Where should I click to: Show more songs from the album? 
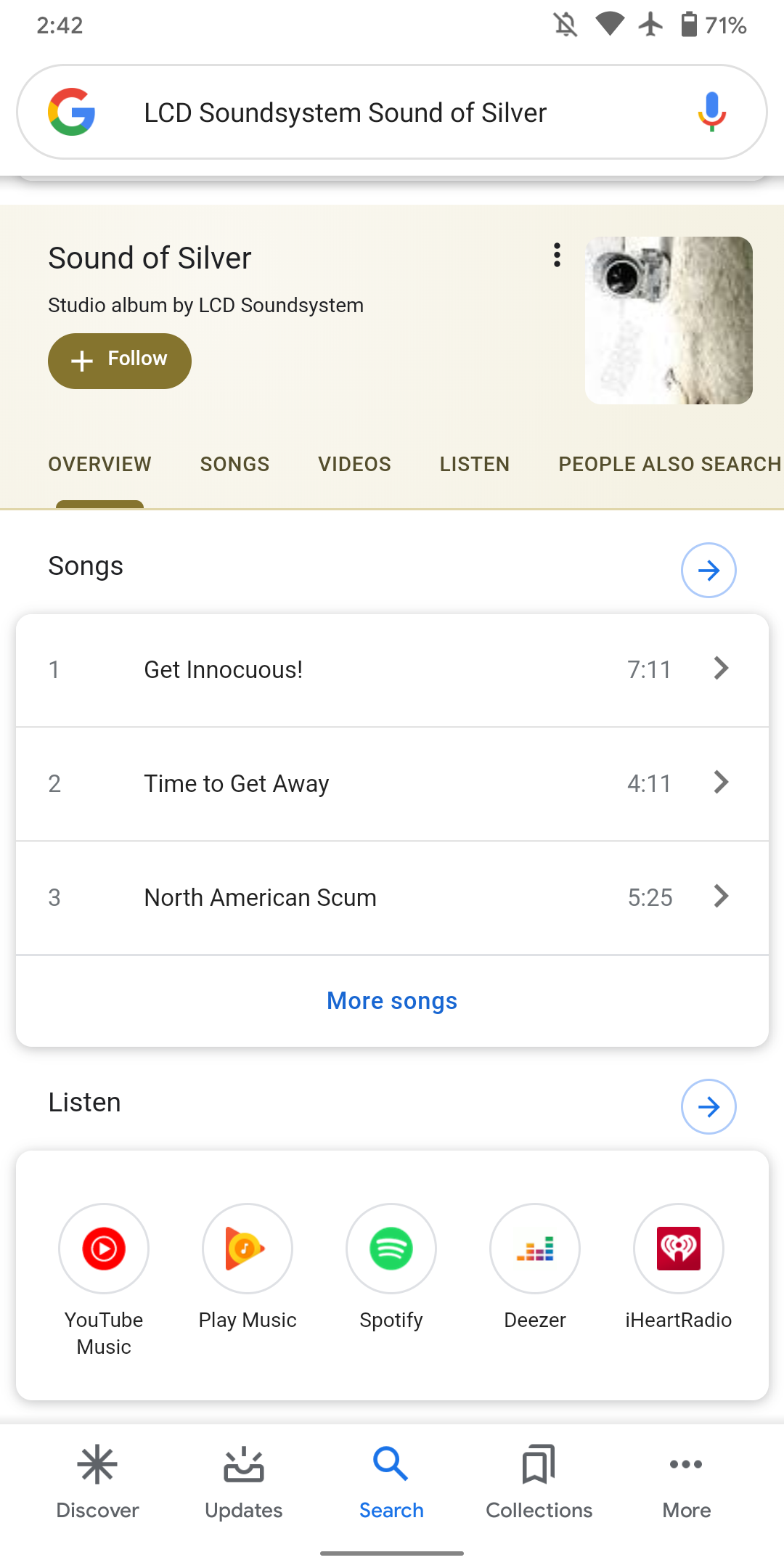(392, 1001)
